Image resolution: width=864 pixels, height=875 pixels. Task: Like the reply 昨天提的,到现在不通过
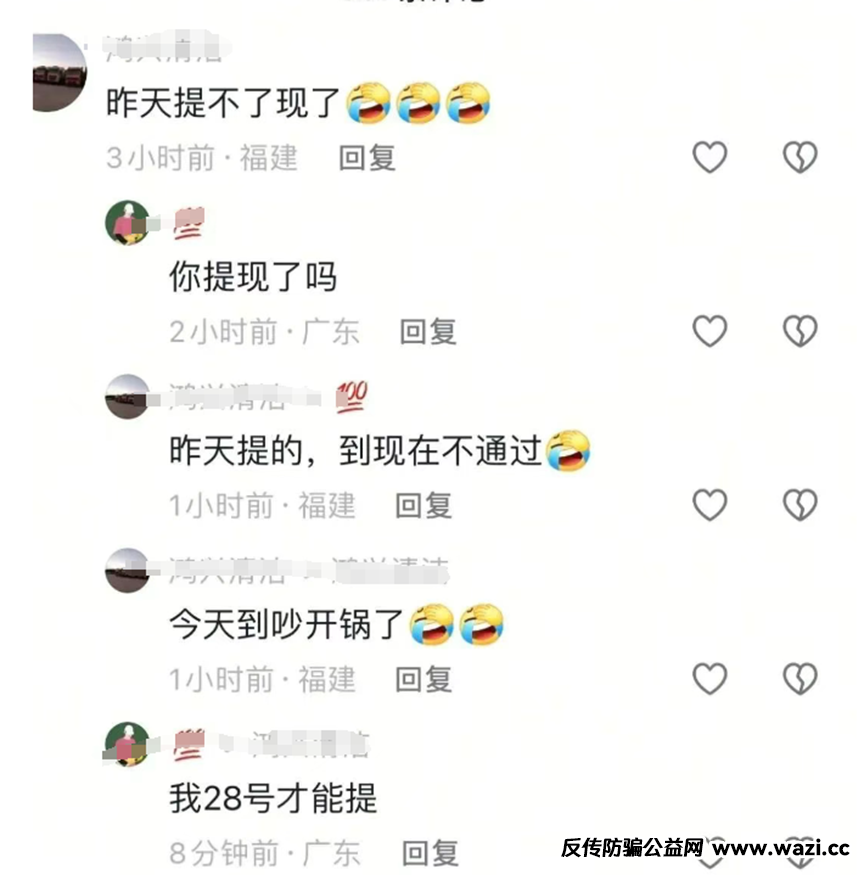[x=710, y=505]
